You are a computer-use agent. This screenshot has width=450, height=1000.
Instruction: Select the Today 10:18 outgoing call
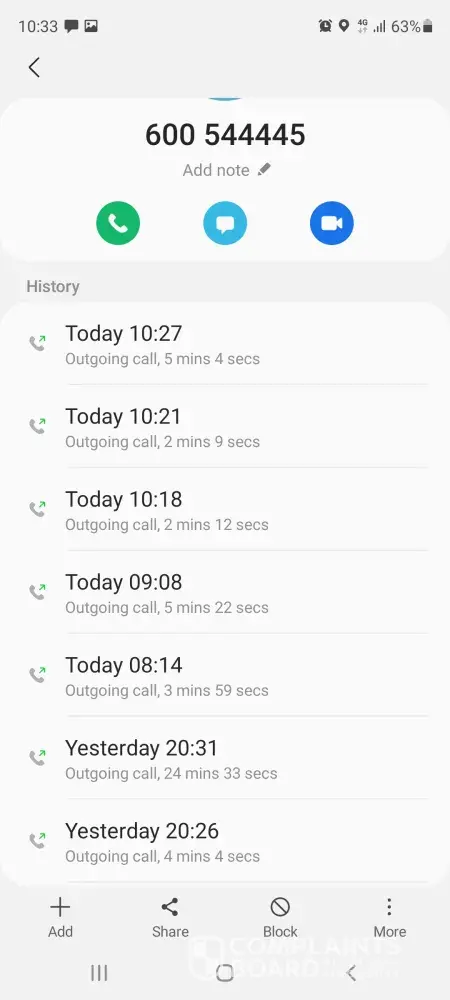tap(225, 510)
